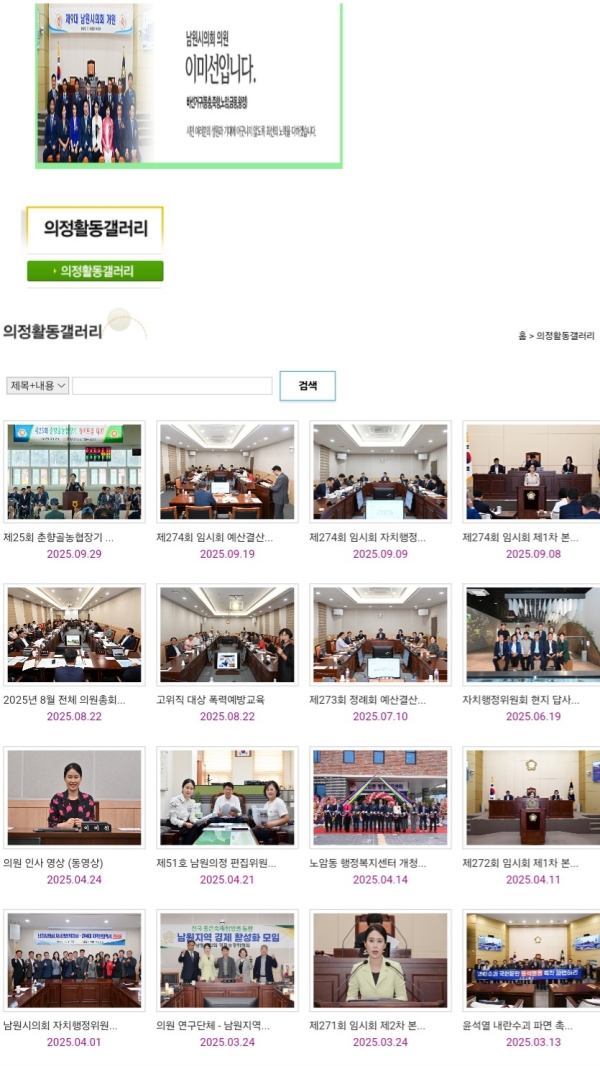
Task: Open 제272회 임시회 제1차 본회의 post
Action: click(532, 798)
